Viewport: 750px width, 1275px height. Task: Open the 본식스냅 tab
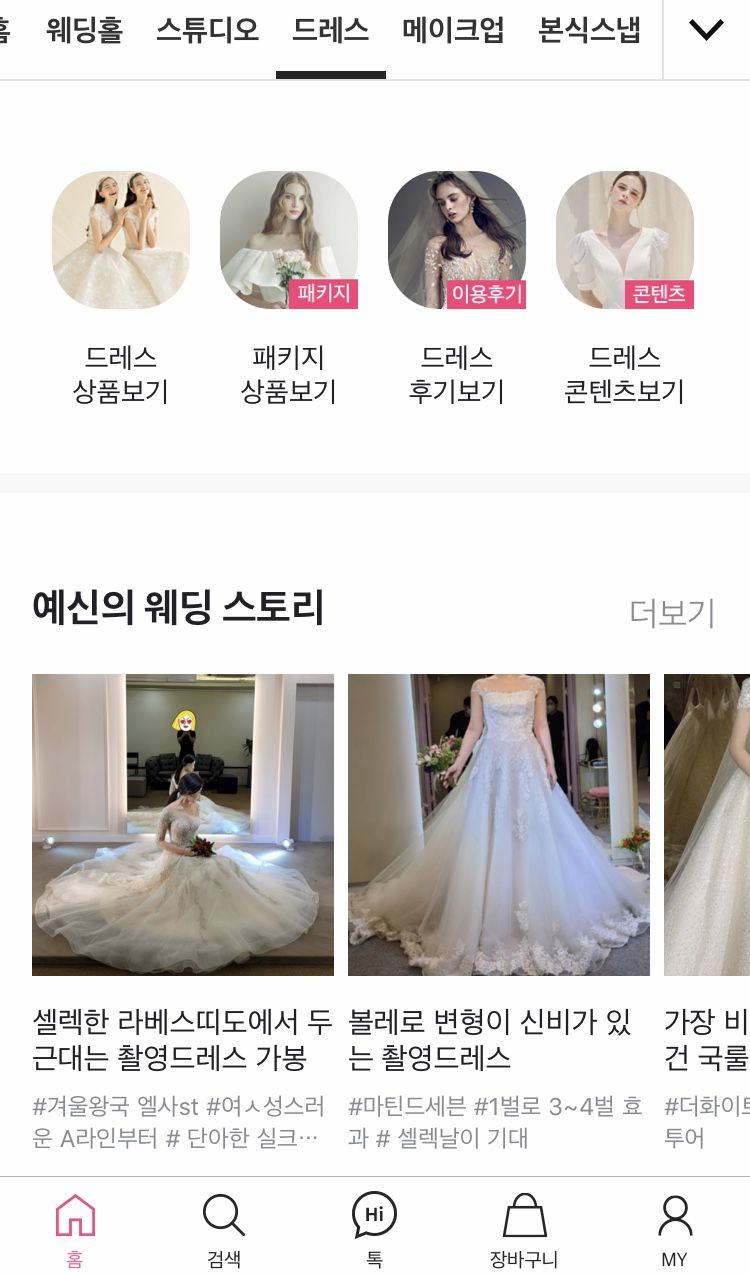pyautogui.click(x=589, y=31)
